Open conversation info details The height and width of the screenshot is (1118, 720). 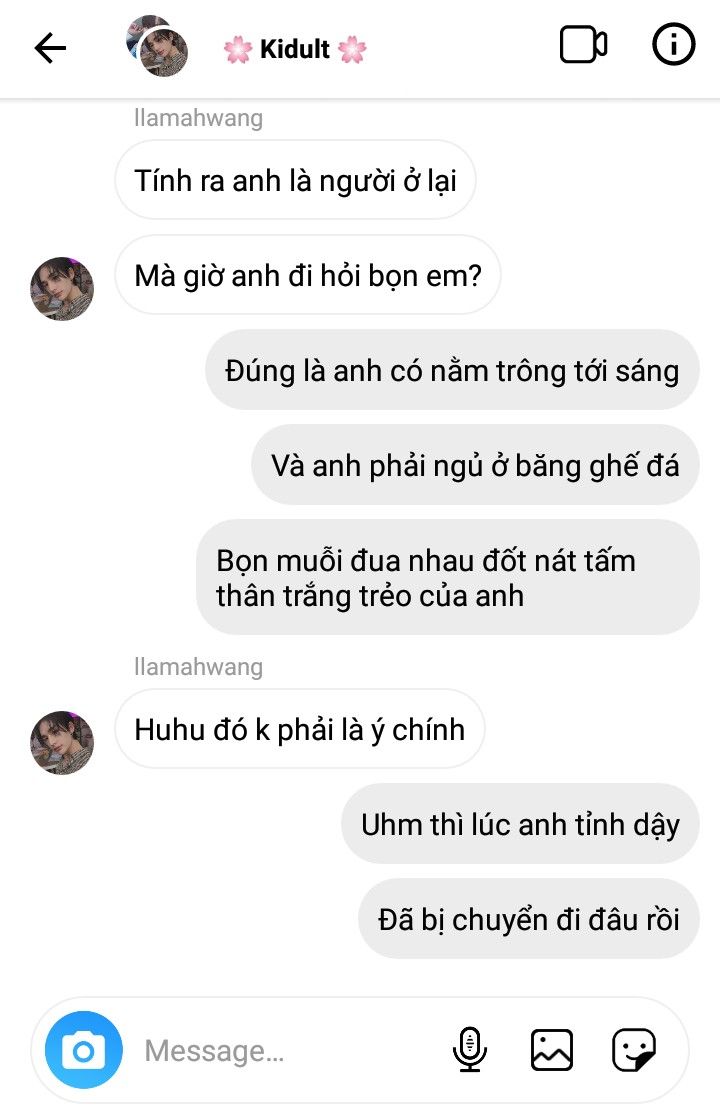click(x=673, y=46)
